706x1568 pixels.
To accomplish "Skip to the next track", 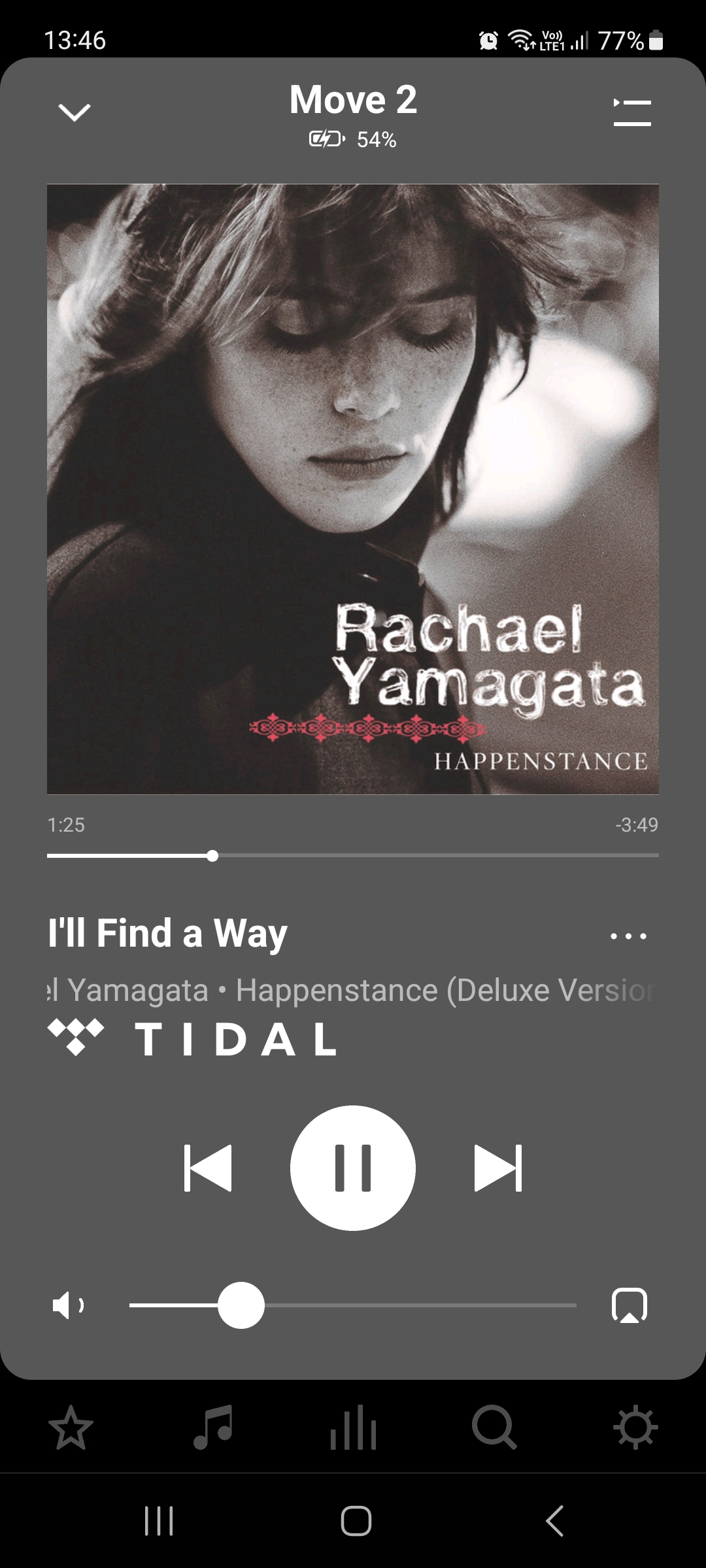I will (498, 1168).
